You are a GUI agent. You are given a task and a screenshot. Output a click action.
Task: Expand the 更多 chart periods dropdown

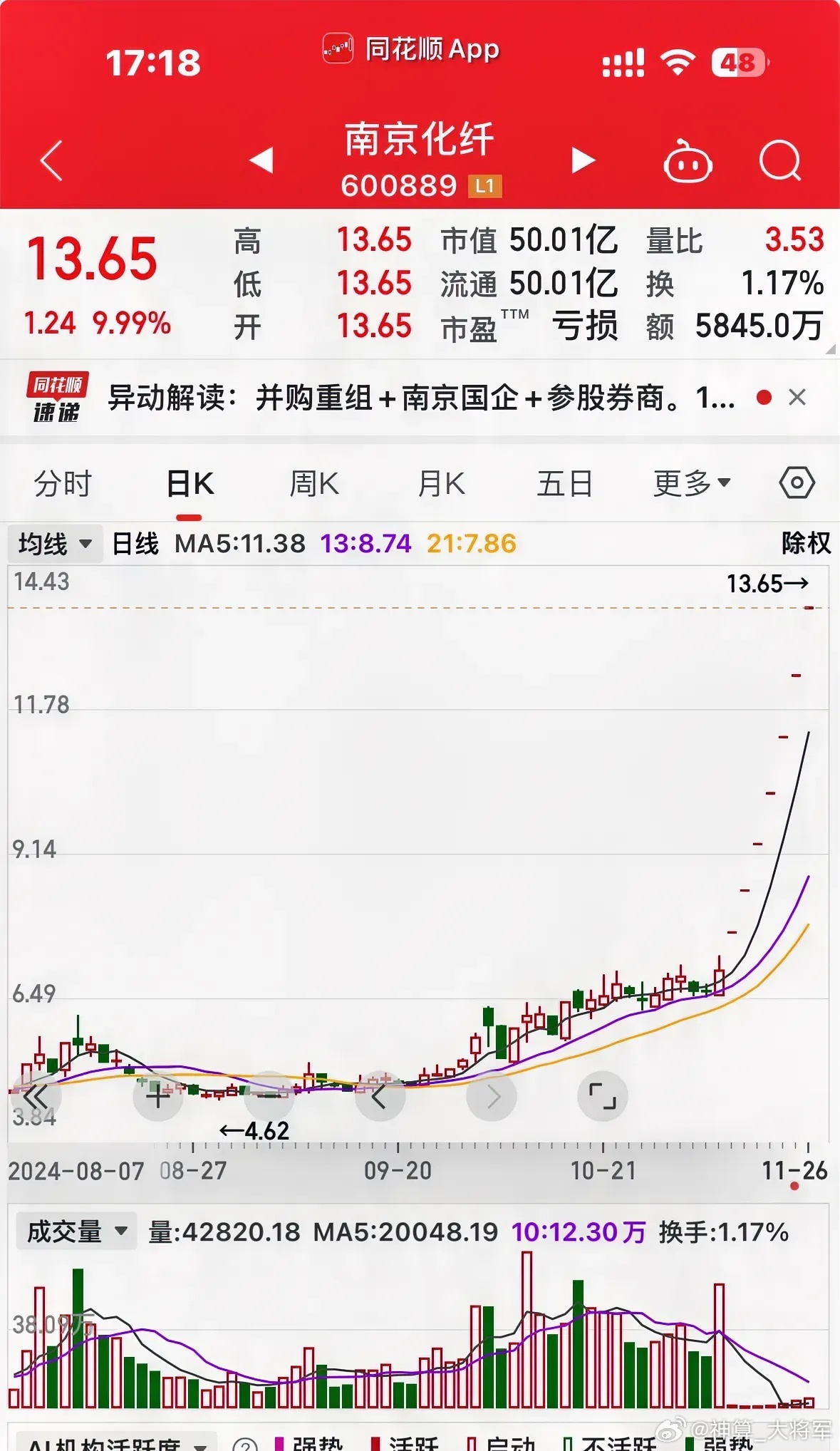click(692, 484)
